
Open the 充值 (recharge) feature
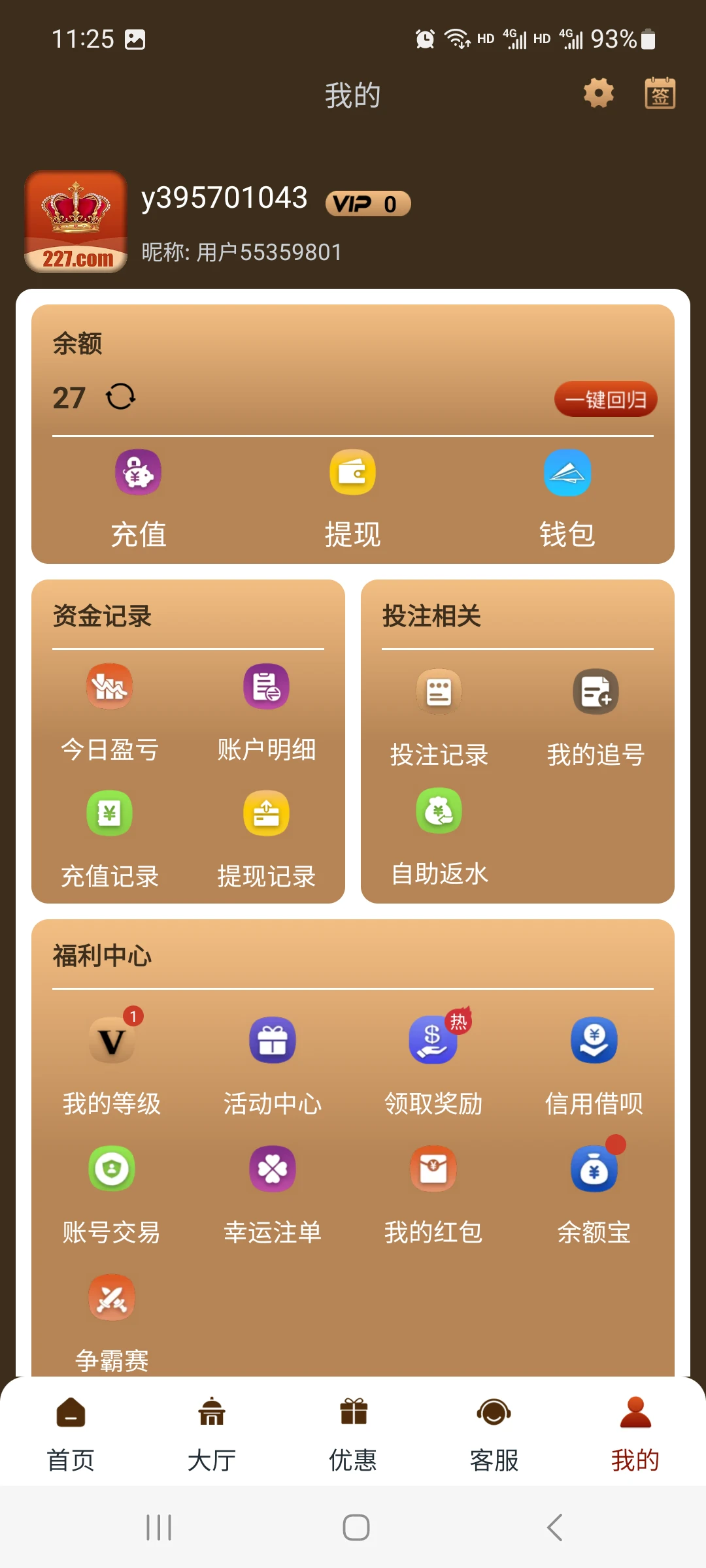click(139, 494)
